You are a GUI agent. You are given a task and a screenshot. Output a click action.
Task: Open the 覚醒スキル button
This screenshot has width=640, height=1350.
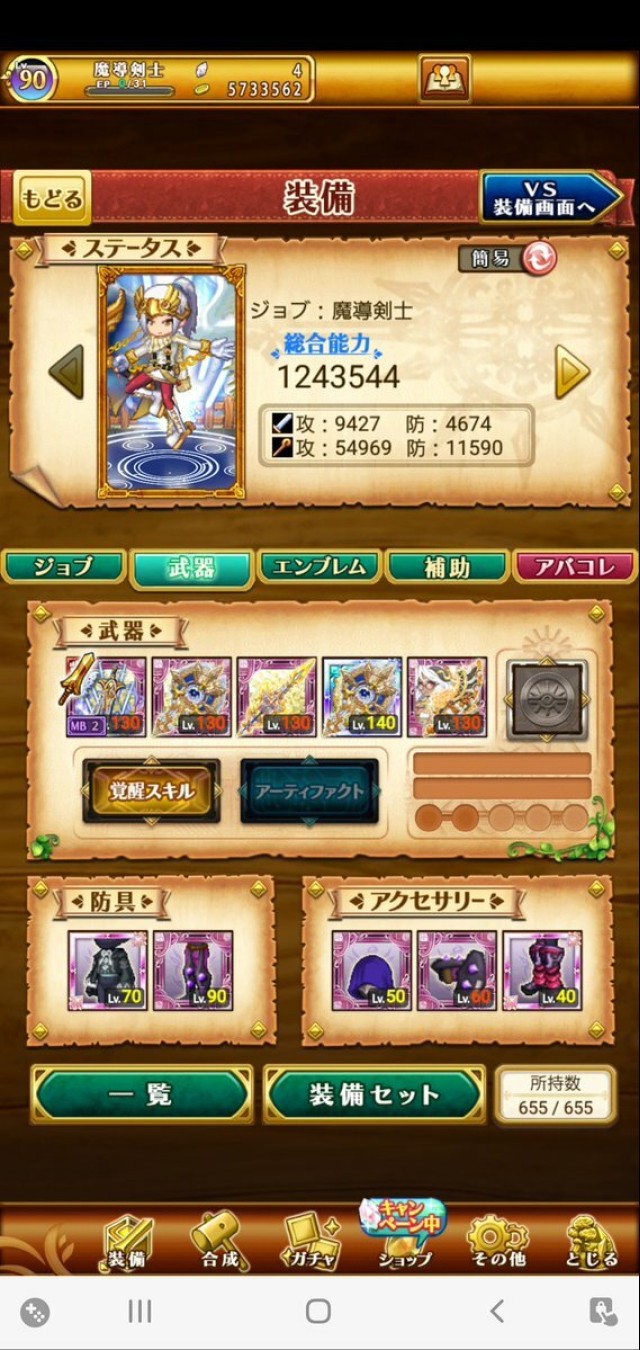(x=152, y=791)
